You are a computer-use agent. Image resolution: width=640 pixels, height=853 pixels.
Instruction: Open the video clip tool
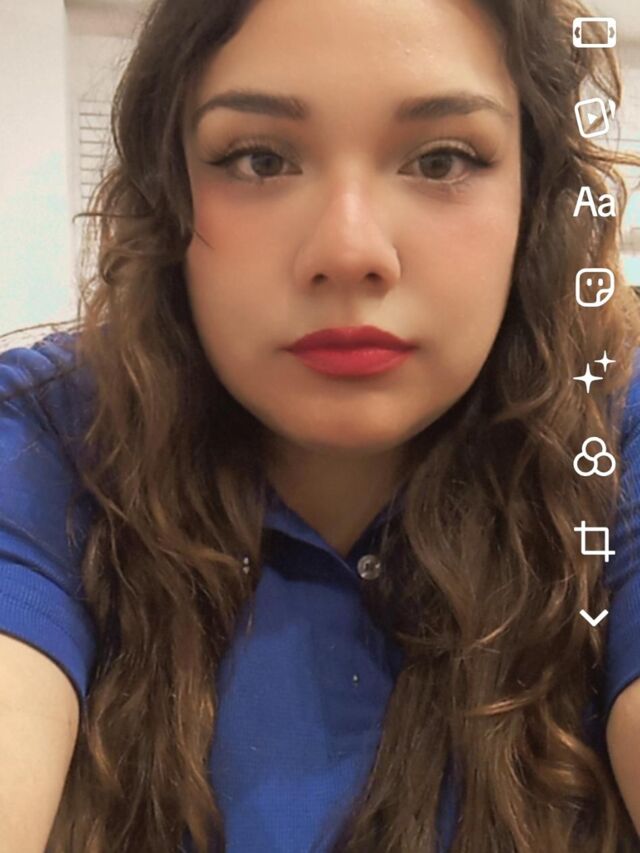pyautogui.click(x=594, y=118)
